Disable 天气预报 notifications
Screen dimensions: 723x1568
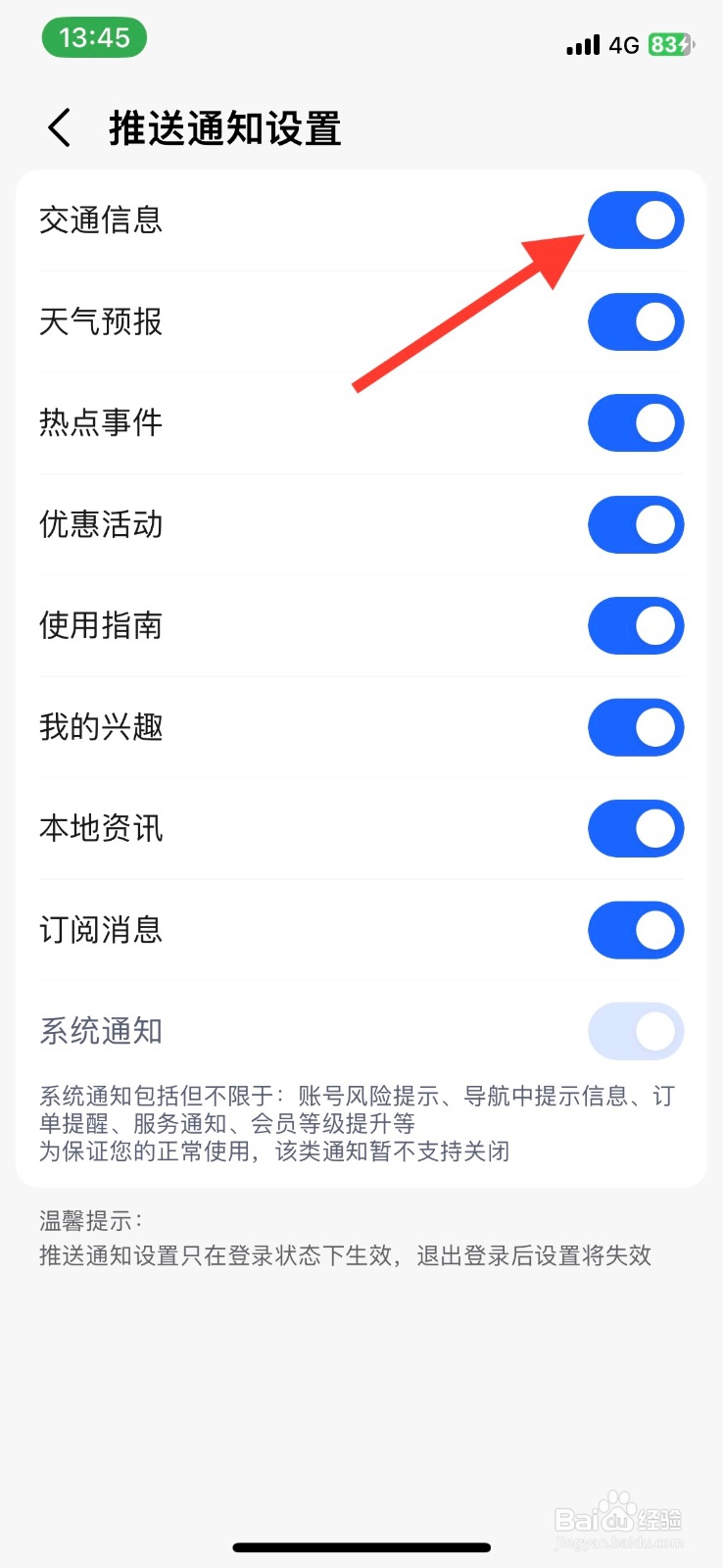(636, 321)
